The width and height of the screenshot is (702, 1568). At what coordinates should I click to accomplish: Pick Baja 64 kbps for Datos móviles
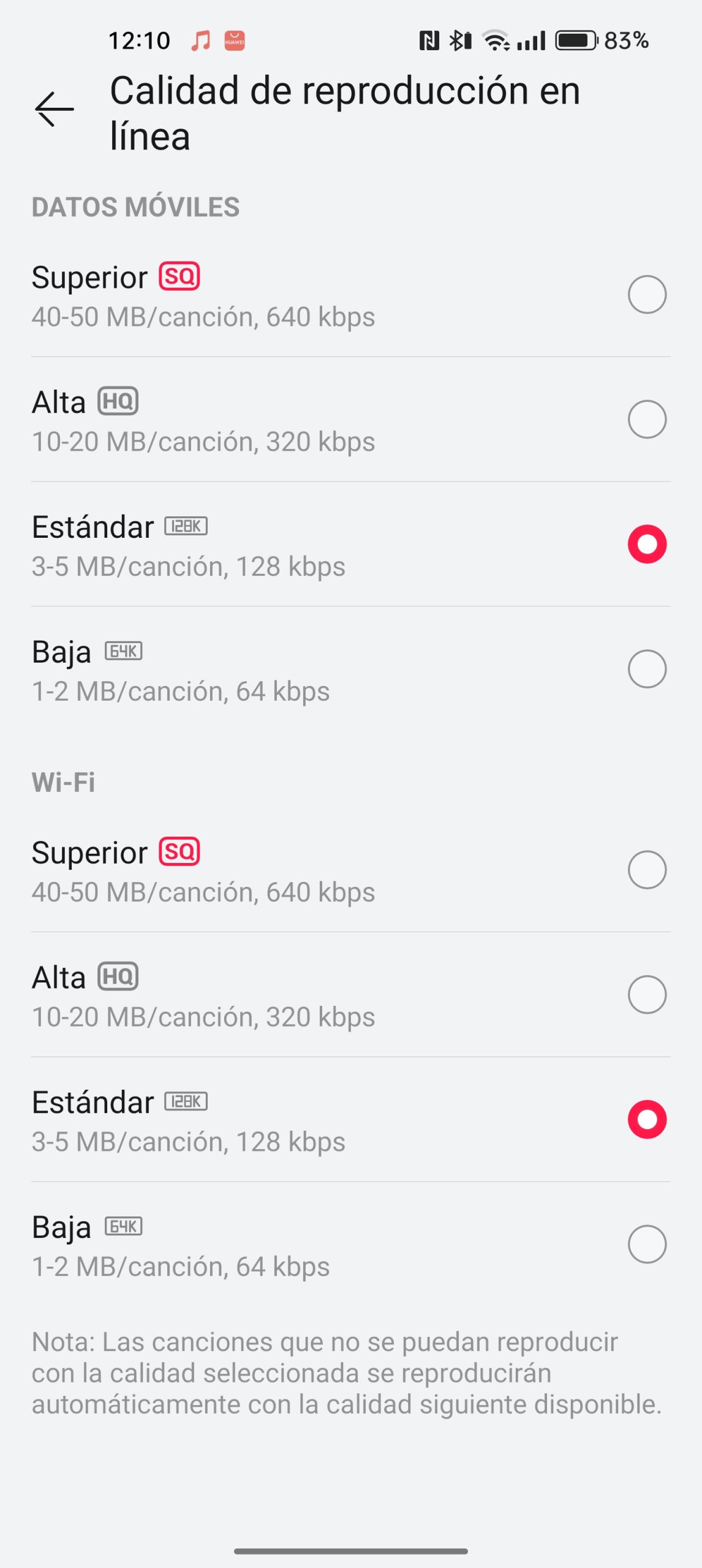click(x=646, y=669)
